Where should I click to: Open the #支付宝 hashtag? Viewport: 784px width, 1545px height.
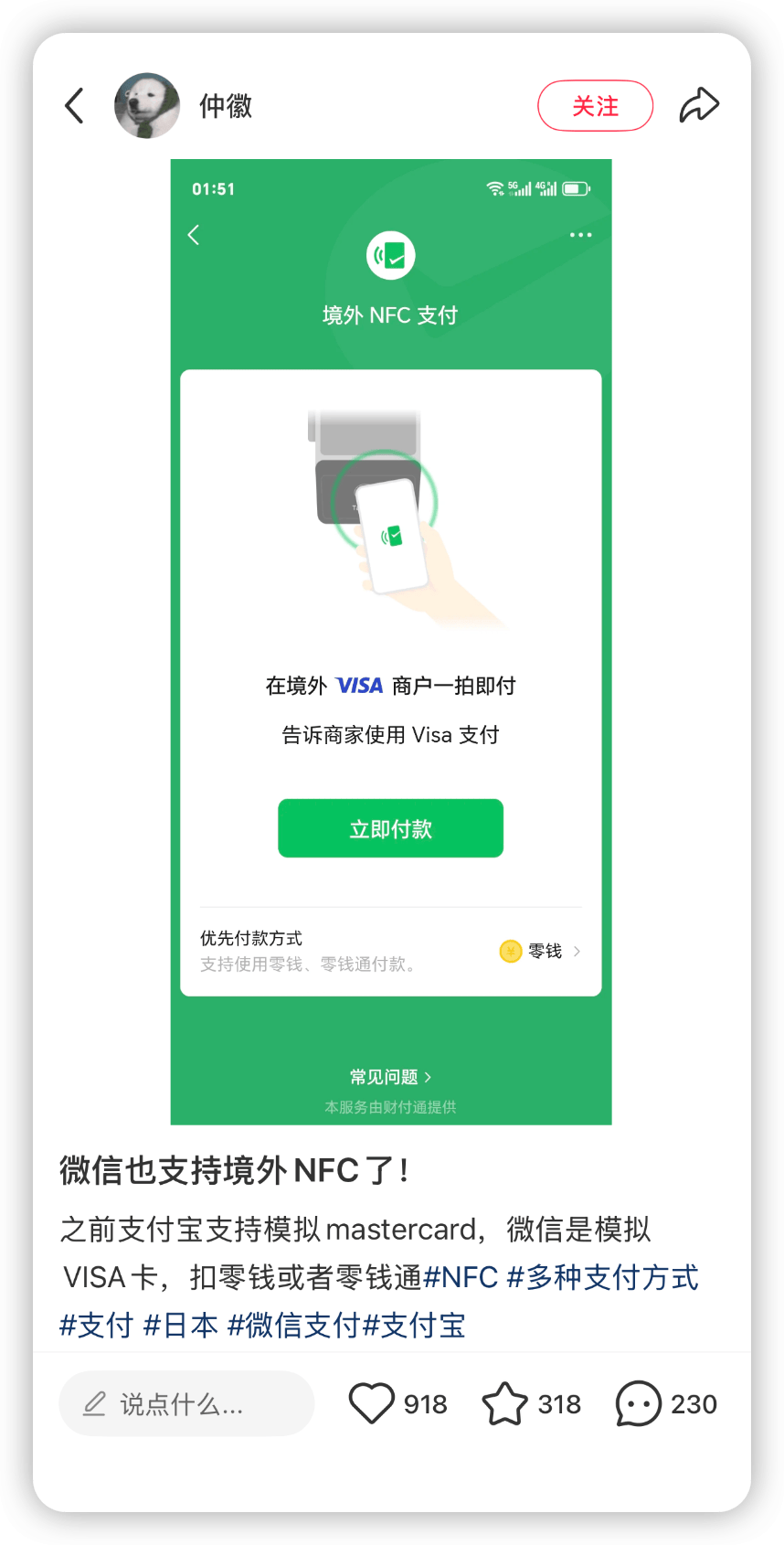415,1325
